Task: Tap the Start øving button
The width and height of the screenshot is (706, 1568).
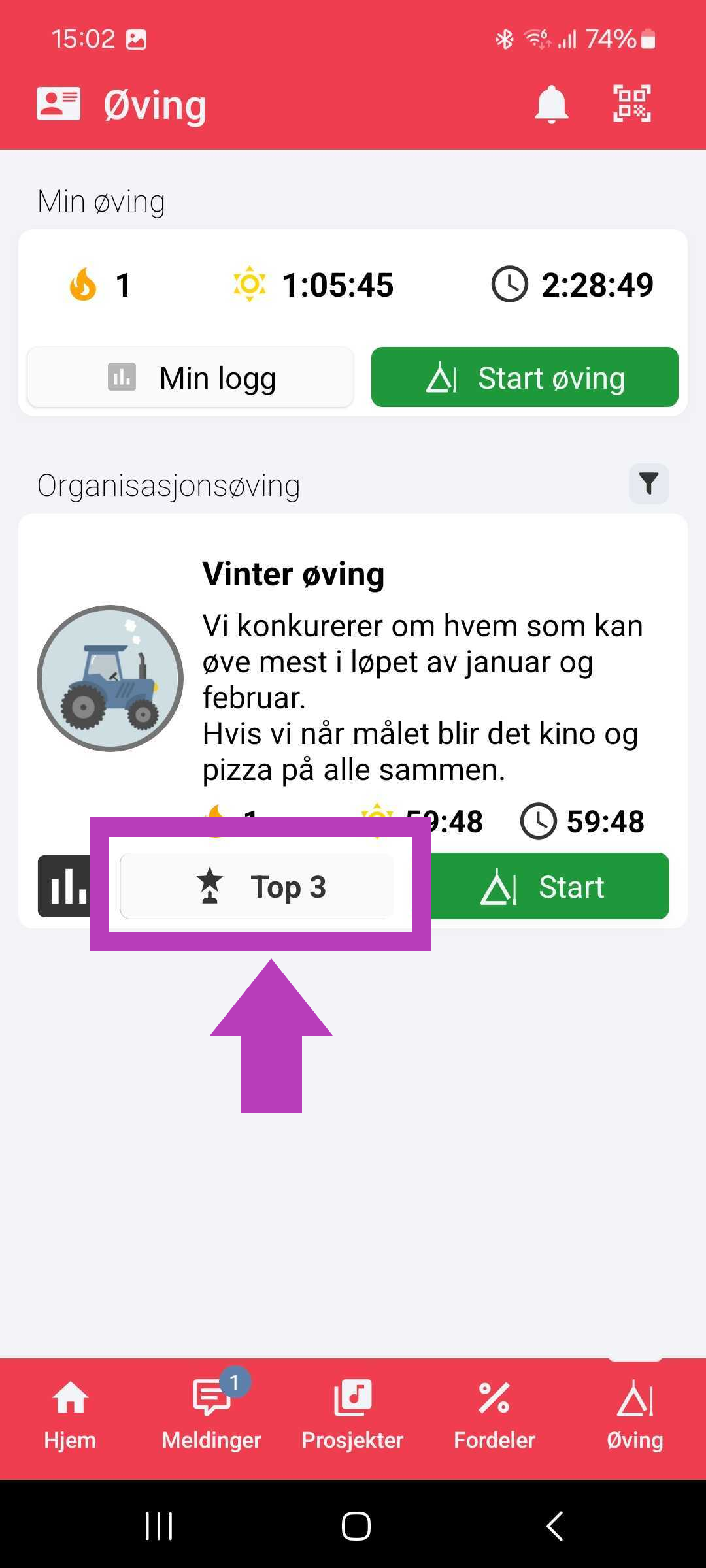Action: [524, 378]
